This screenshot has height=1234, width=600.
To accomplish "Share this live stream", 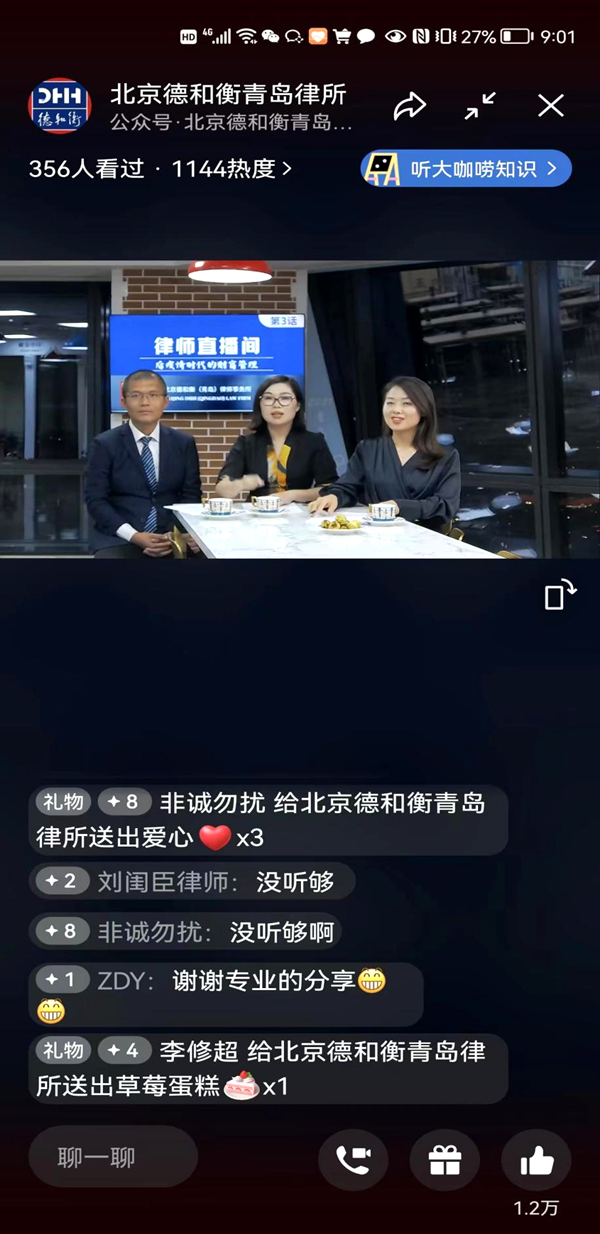I will click(x=410, y=107).
